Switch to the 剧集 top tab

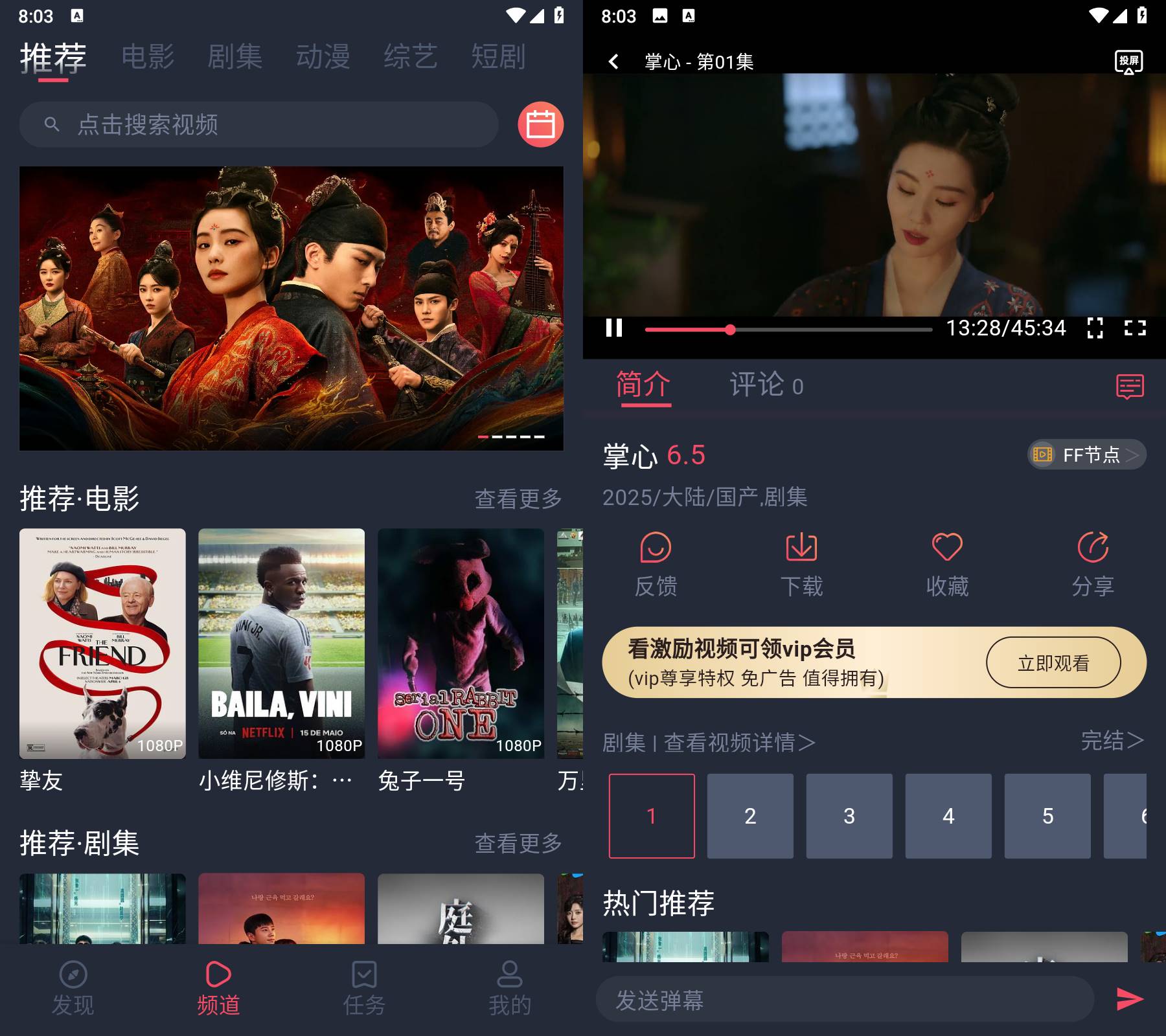pos(235,57)
